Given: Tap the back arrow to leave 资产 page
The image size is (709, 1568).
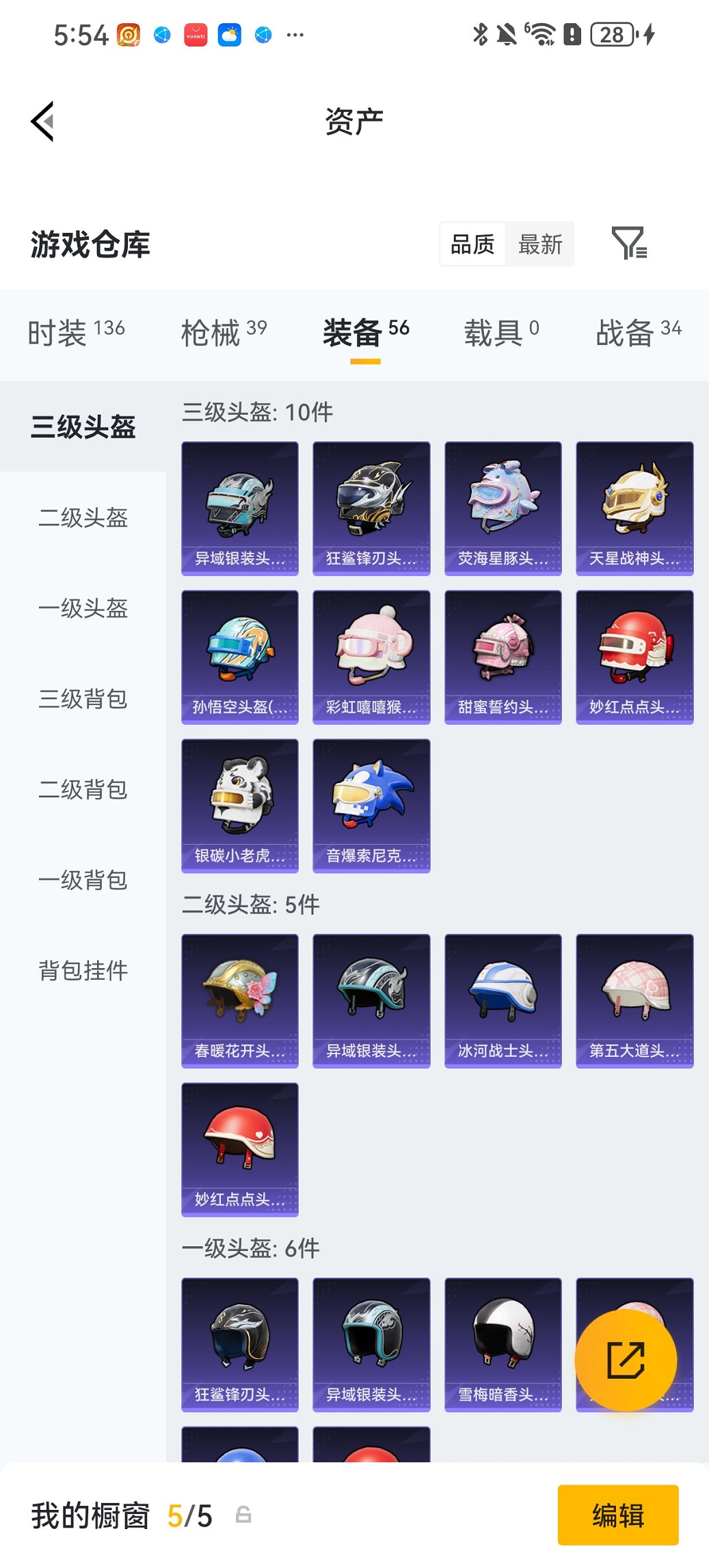Looking at the screenshot, I should point(42,120).
